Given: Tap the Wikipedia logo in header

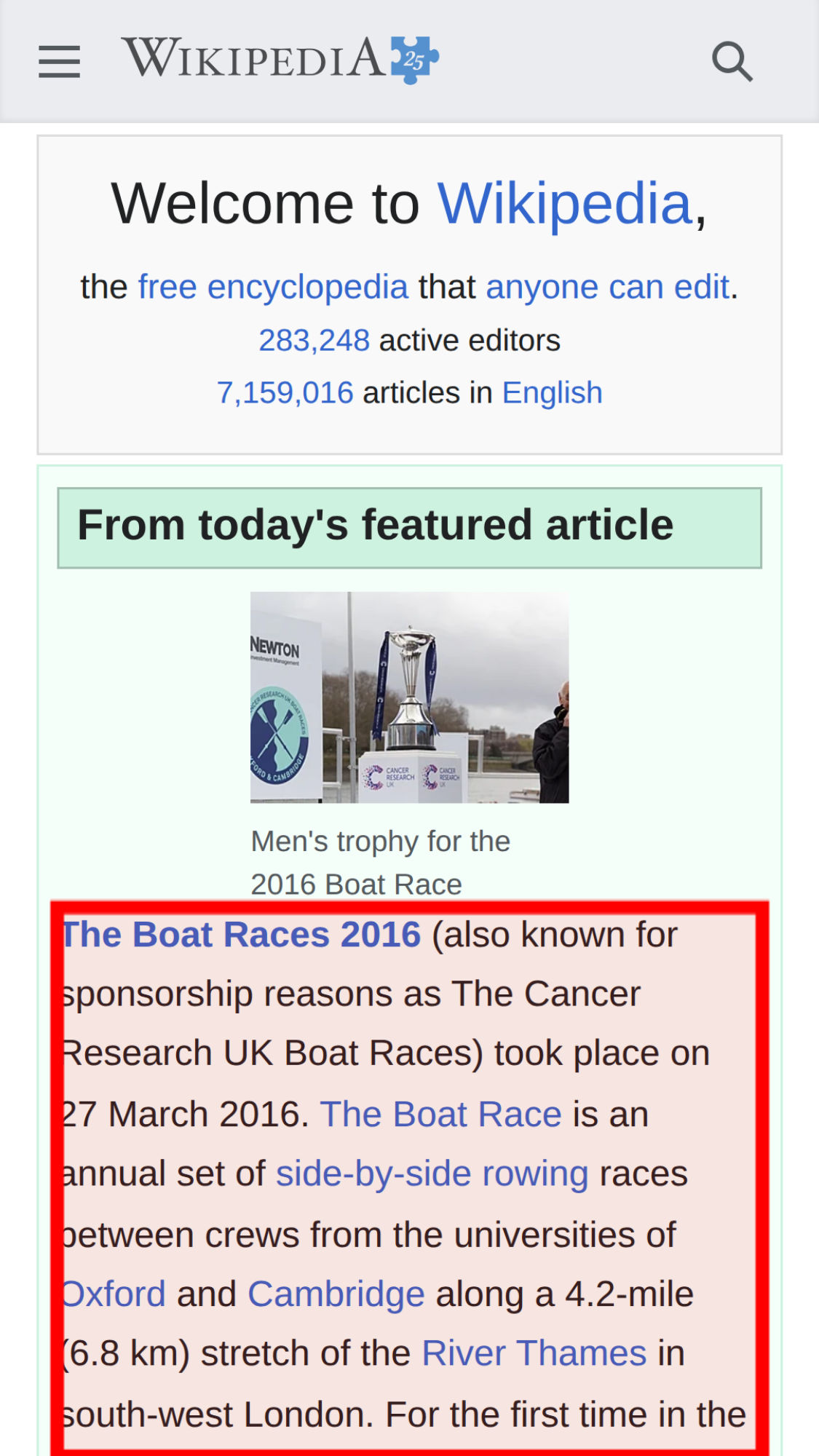Looking at the screenshot, I should 280,59.
